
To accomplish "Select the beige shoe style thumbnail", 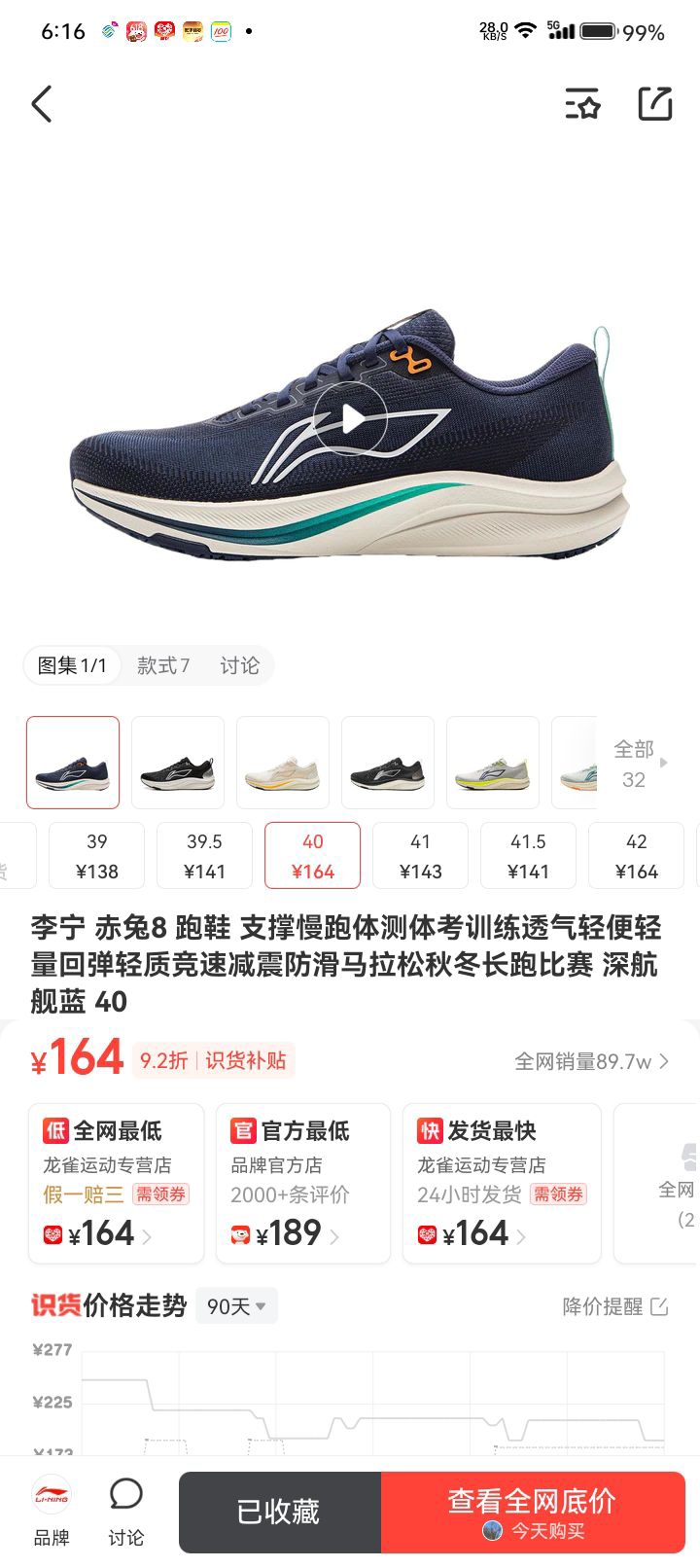I will tap(283, 763).
